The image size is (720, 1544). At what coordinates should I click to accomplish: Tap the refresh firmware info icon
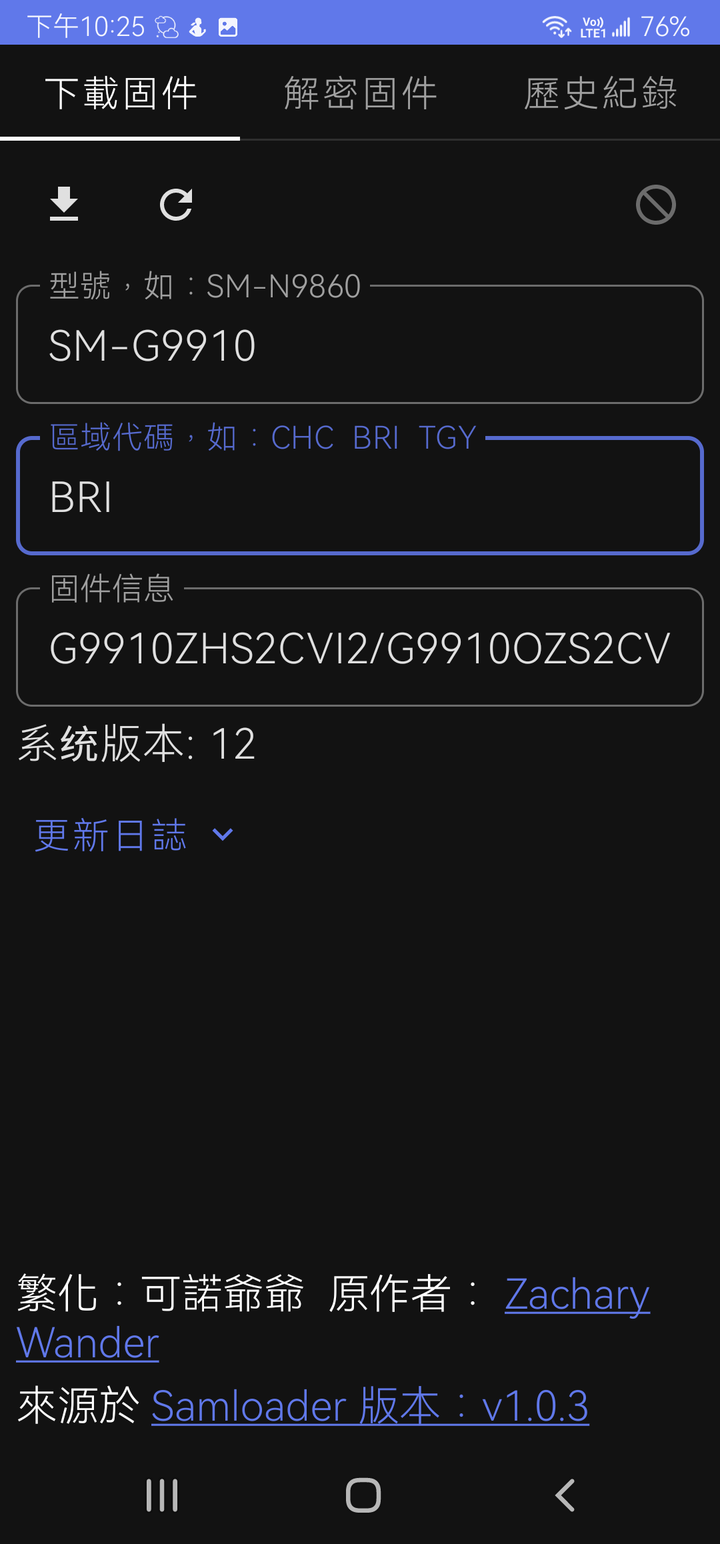click(176, 205)
